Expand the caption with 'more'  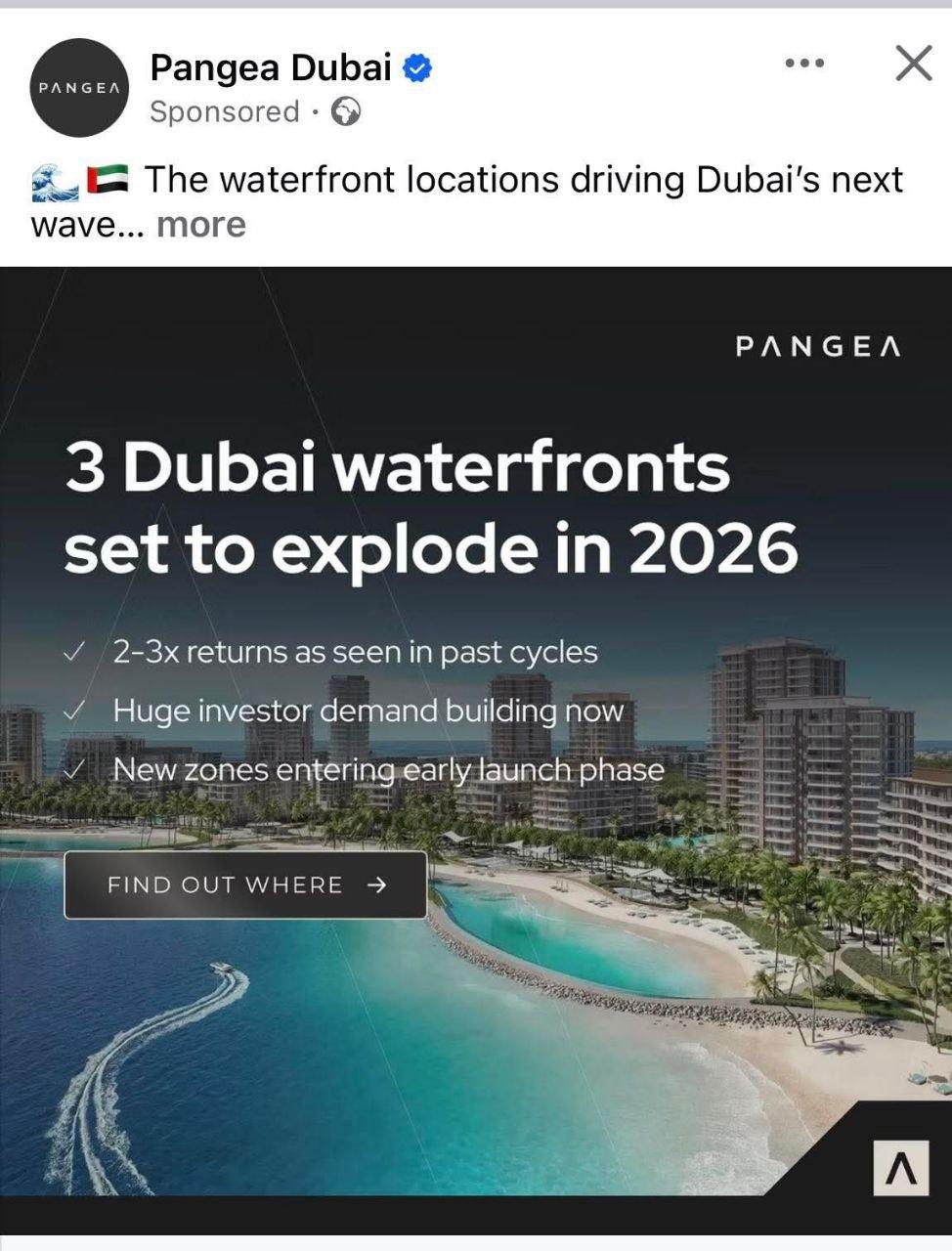coord(201,225)
